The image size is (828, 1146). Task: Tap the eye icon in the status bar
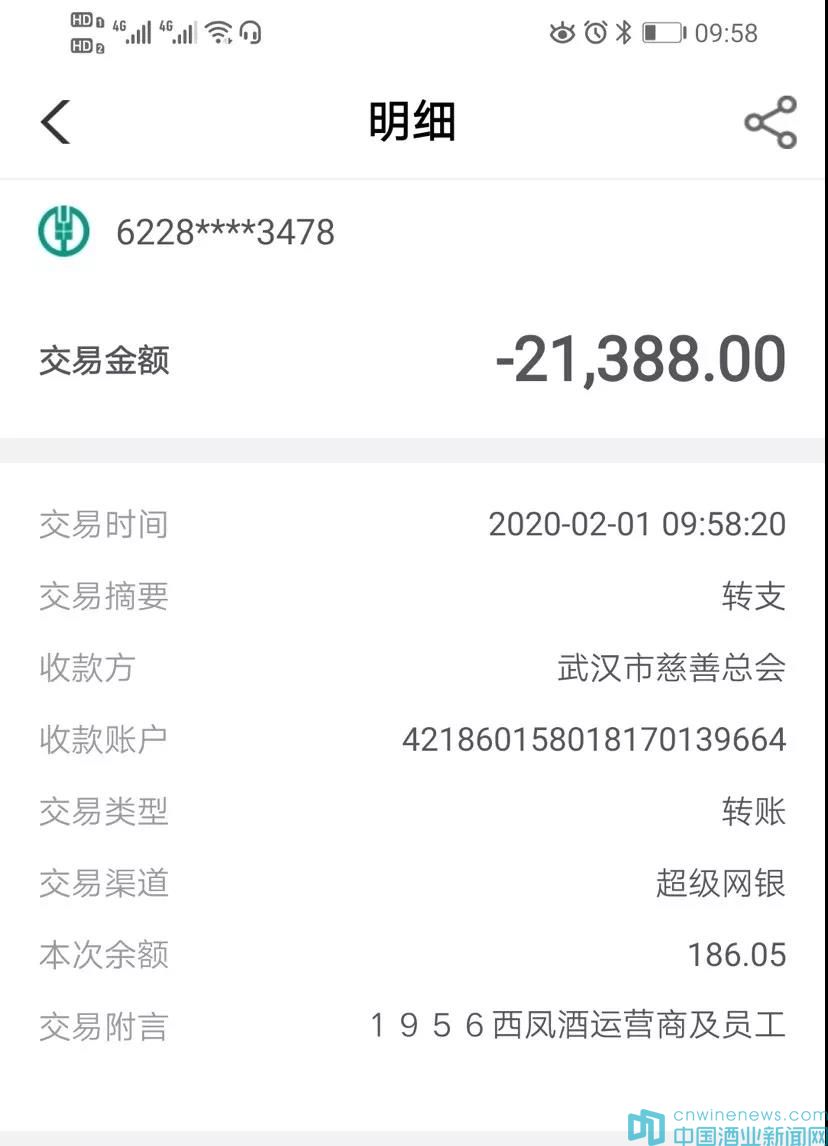(x=561, y=33)
